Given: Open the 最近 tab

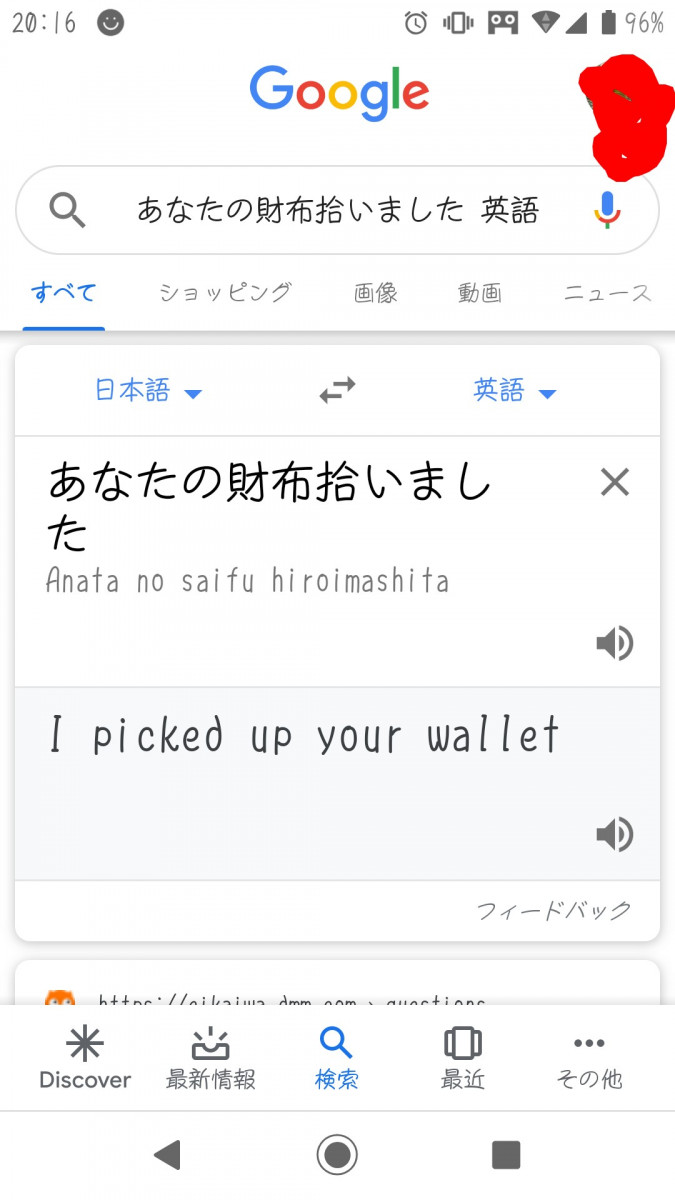Looking at the screenshot, I should click(462, 1060).
